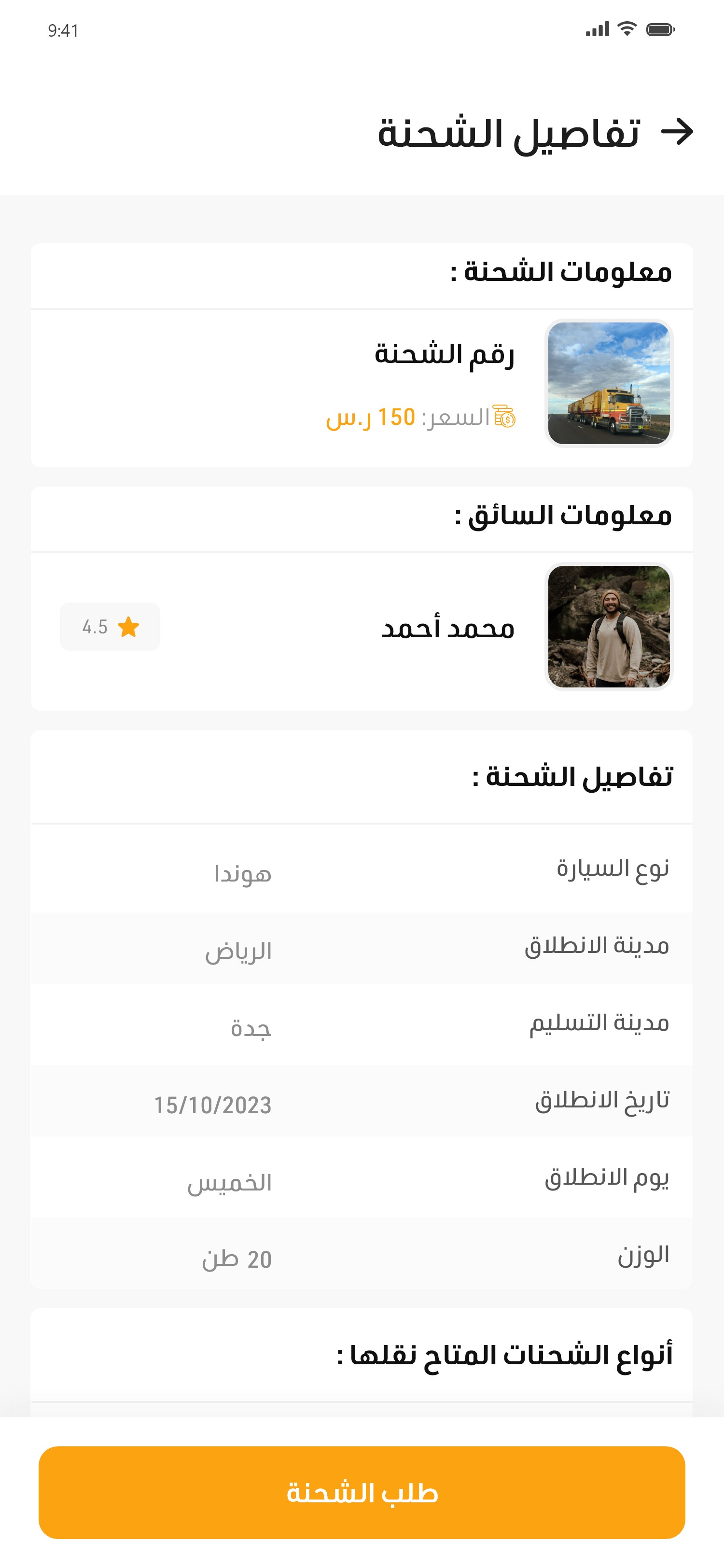This screenshot has height=1568, width=724.
Task: Go back using the header arrow
Action: click(x=677, y=131)
